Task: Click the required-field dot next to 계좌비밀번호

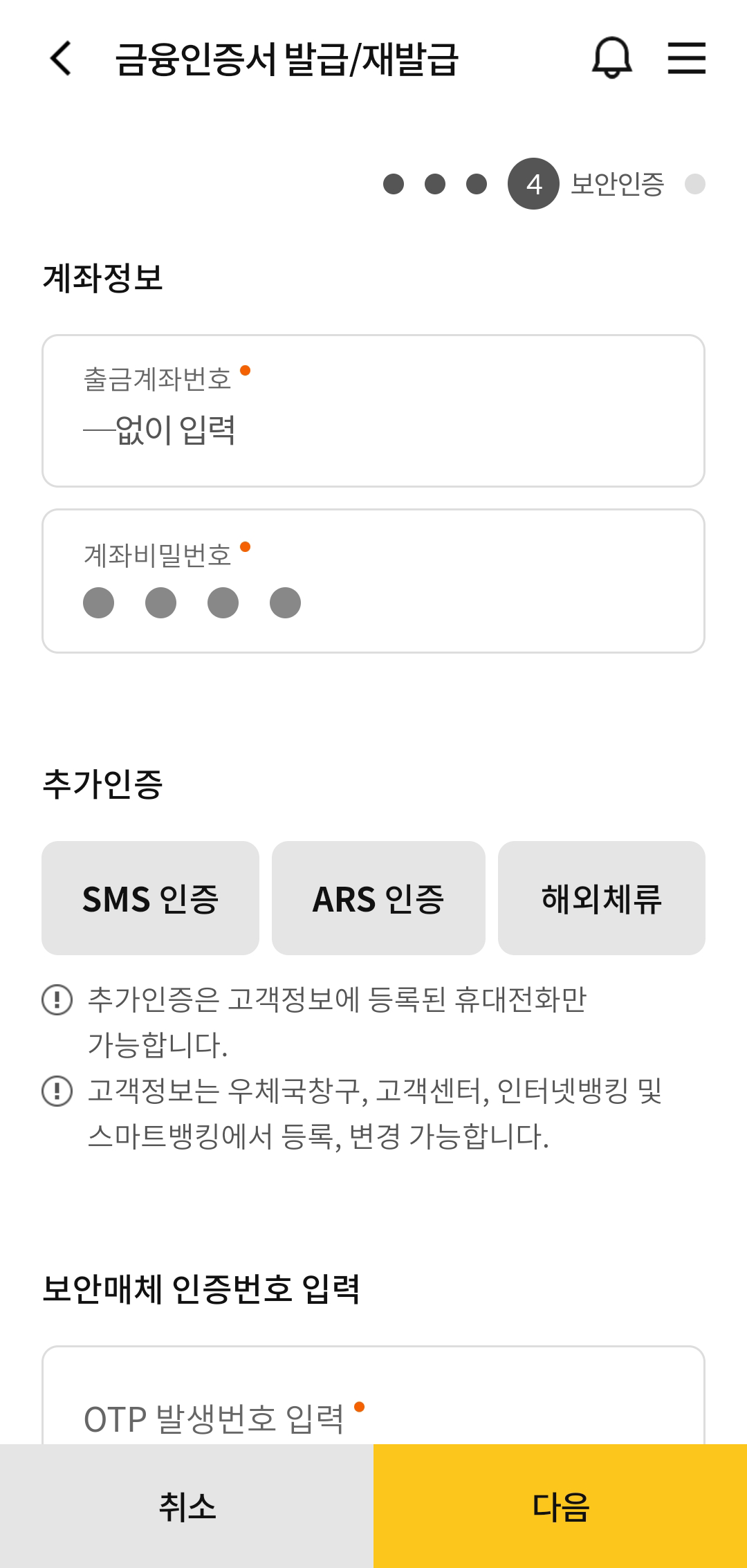Action: (246, 548)
